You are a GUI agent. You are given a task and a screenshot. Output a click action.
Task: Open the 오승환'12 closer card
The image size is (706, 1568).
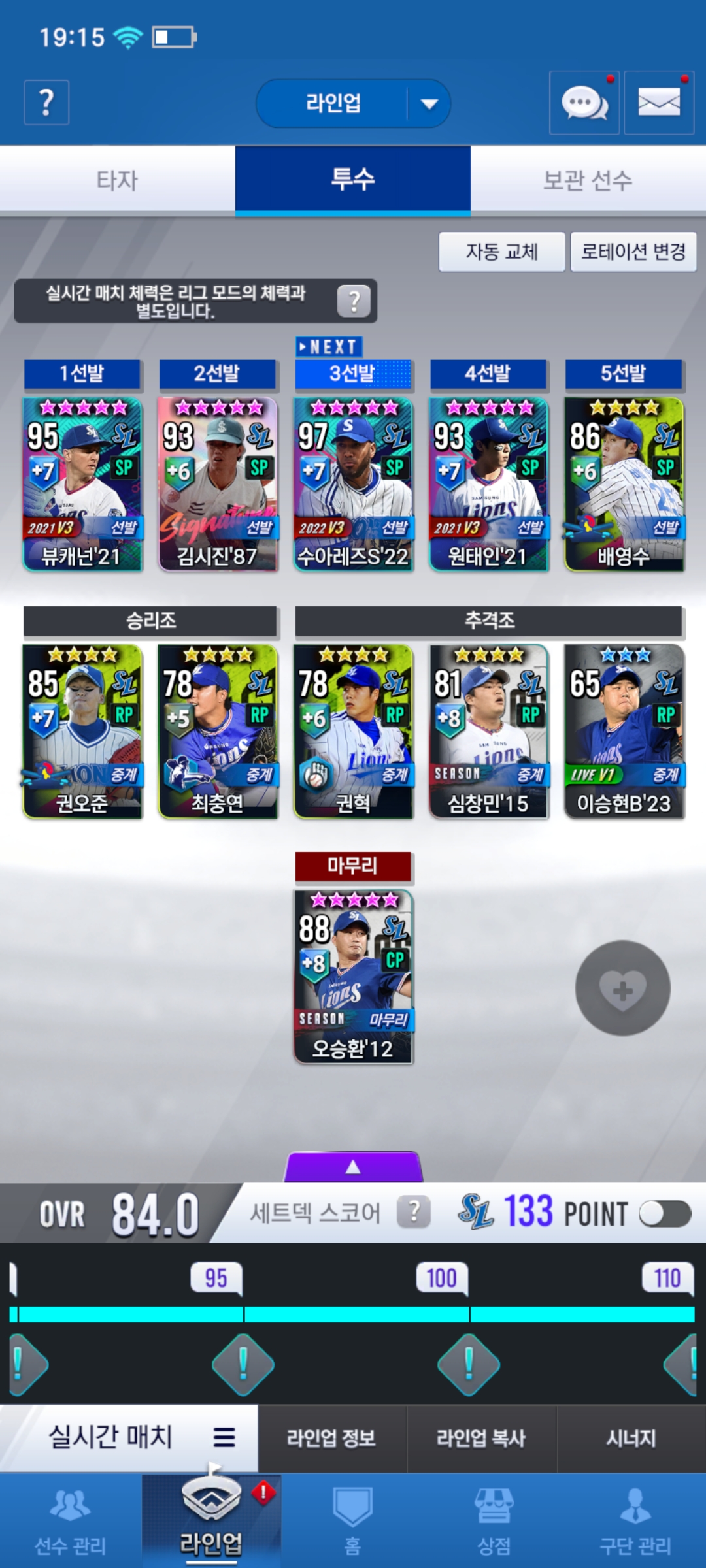pyautogui.click(x=353, y=976)
